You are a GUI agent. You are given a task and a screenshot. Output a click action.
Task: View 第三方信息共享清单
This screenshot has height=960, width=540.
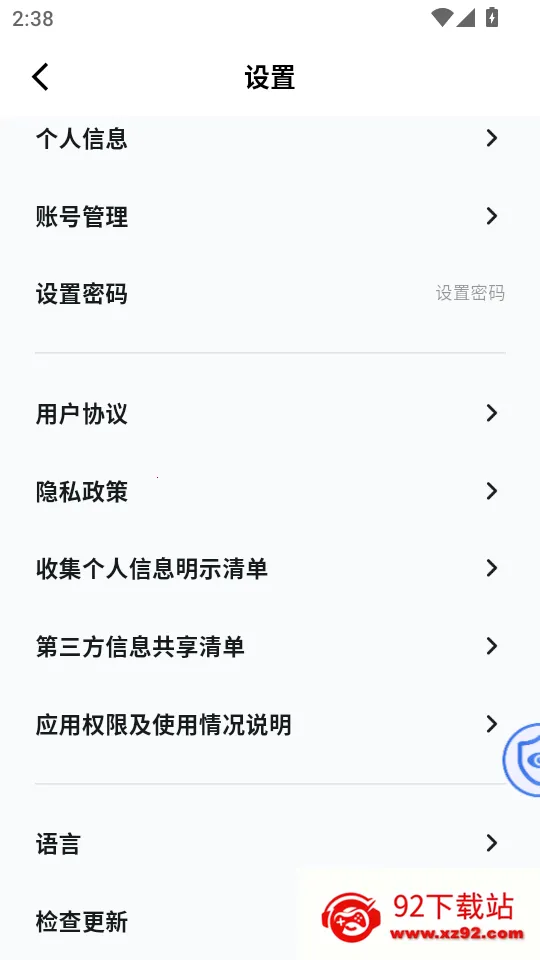click(270, 647)
